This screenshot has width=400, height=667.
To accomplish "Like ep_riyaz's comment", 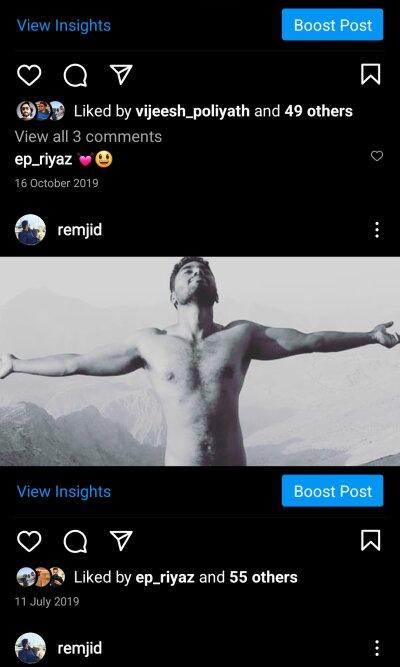I will pos(377,156).
